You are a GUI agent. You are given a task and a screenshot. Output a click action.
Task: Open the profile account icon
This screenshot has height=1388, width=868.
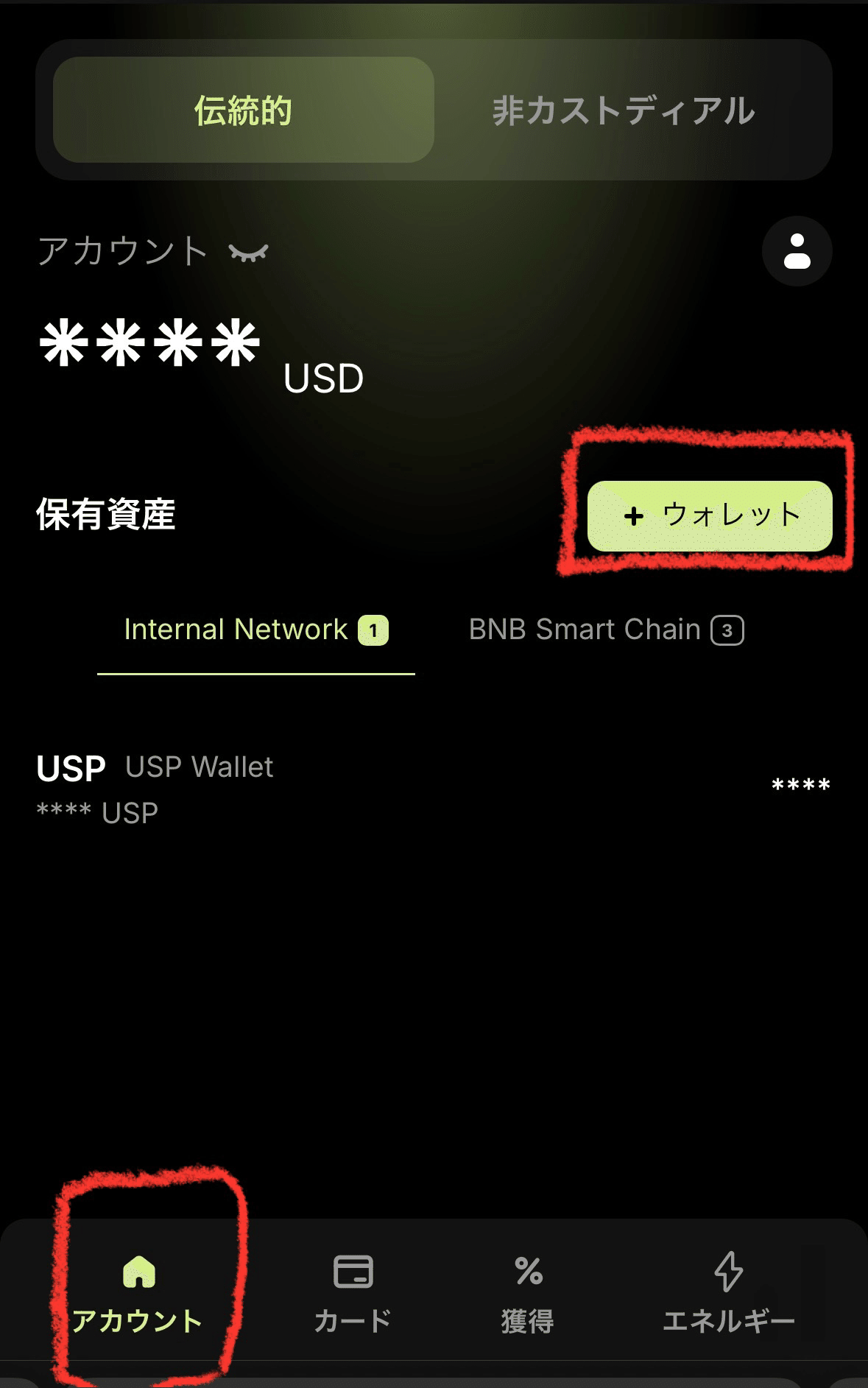[797, 250]
